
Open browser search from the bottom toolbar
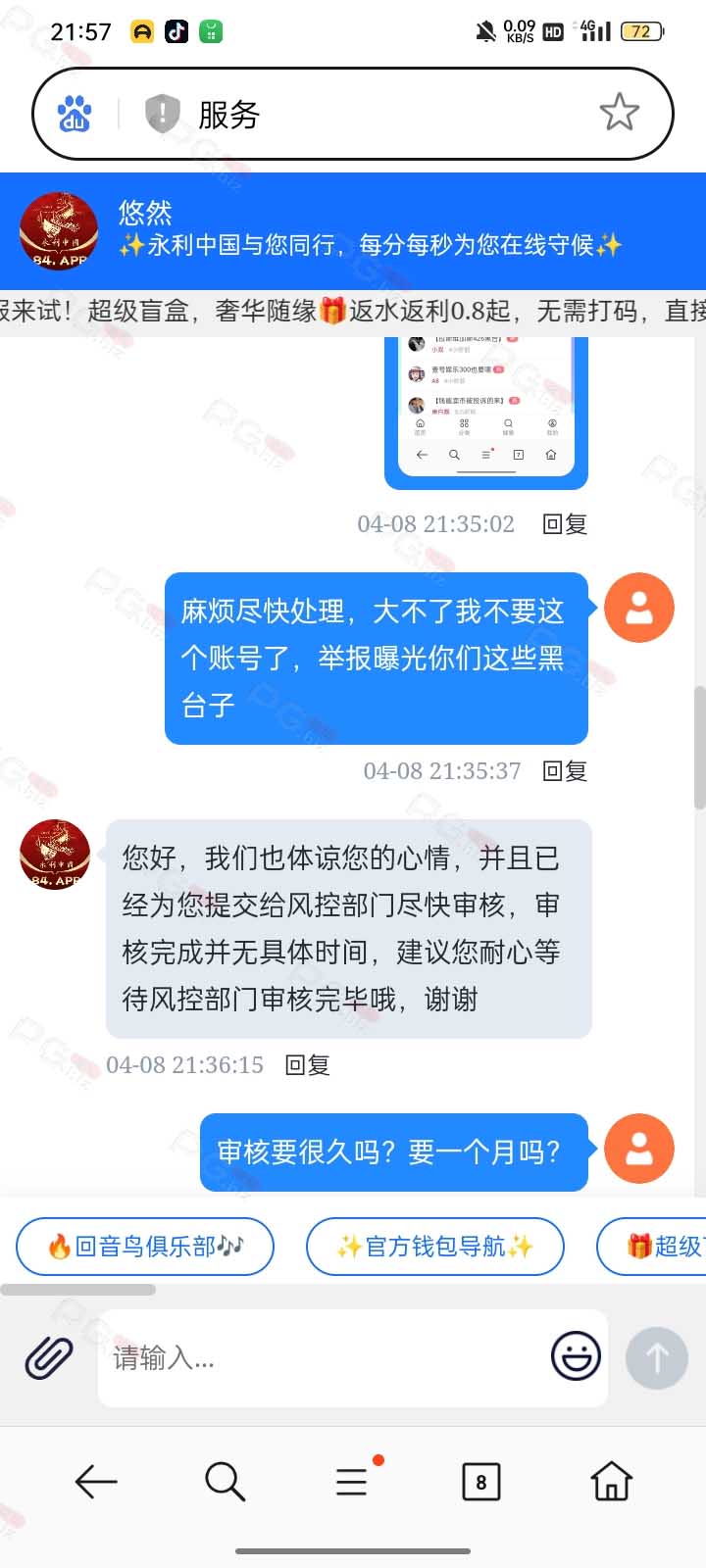225,1482
